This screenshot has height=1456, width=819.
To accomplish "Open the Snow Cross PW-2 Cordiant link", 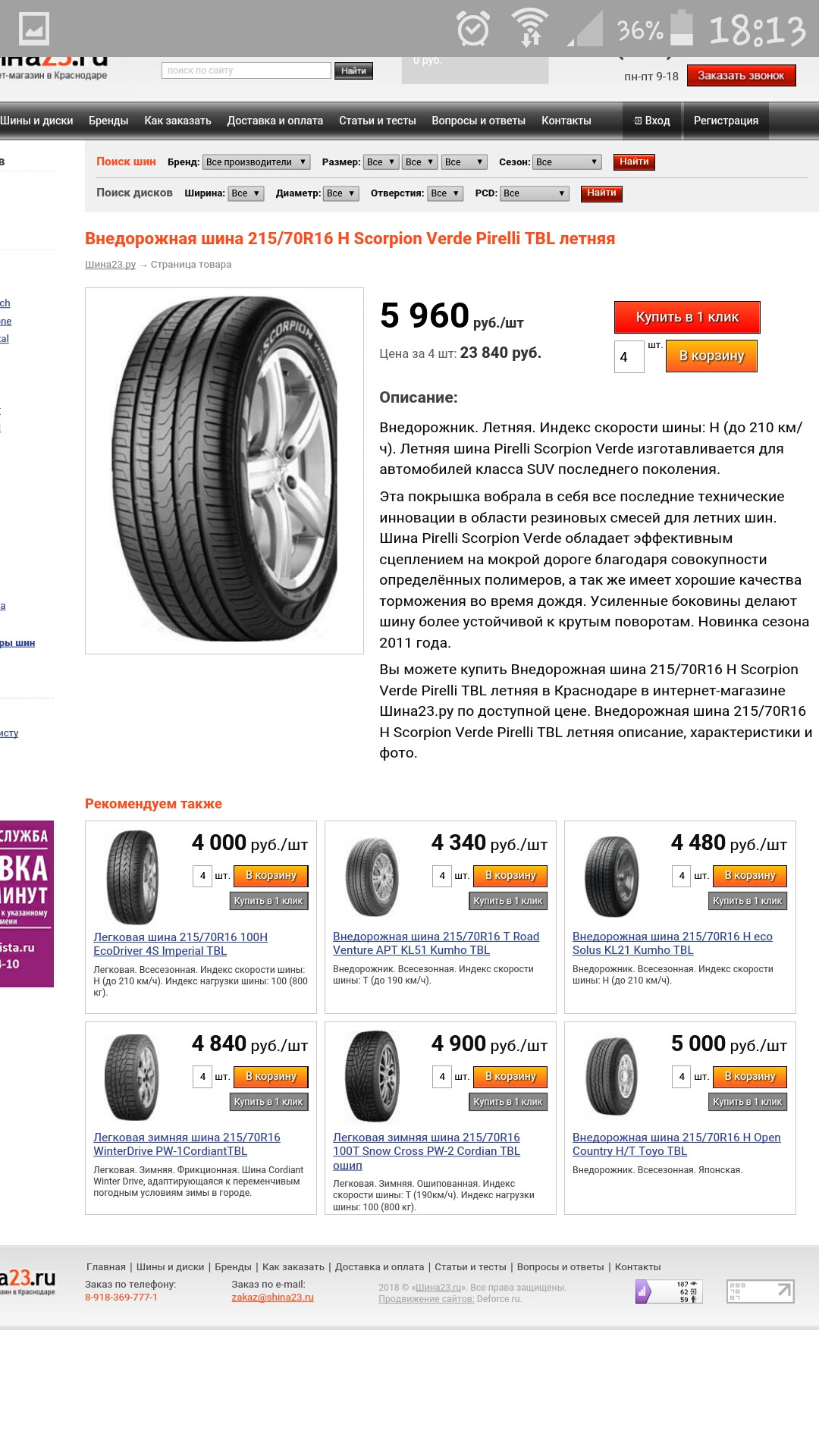I will click(426, 1144).
